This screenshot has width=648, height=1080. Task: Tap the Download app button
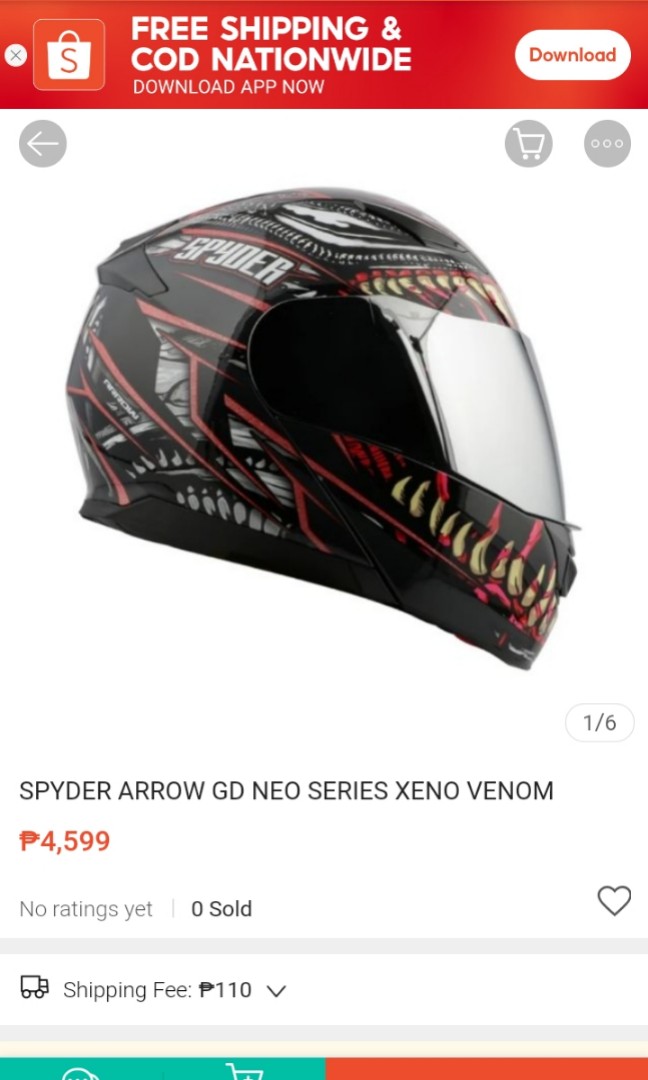tap(572, 55)
